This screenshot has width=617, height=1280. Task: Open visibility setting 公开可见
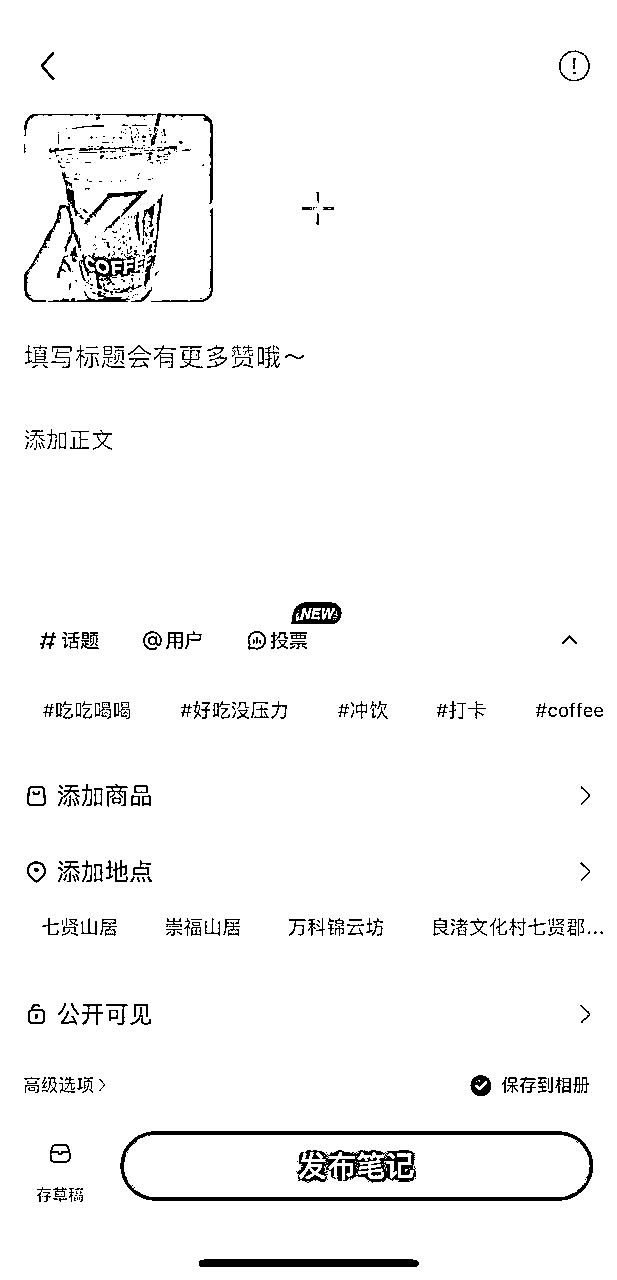point(308,1015)
